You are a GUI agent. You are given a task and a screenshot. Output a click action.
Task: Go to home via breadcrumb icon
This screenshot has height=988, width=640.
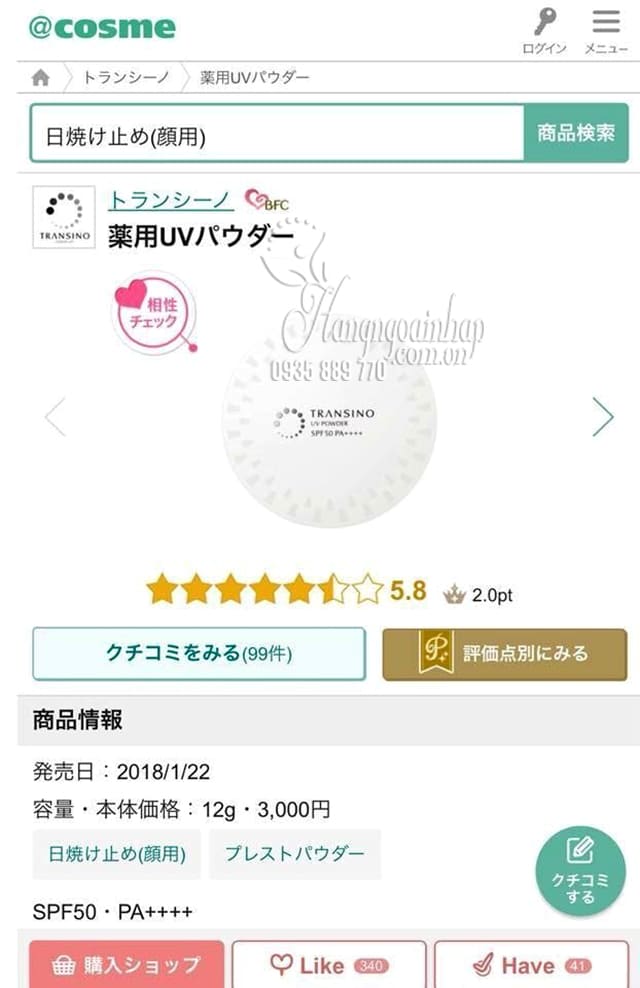pos(41,77)
